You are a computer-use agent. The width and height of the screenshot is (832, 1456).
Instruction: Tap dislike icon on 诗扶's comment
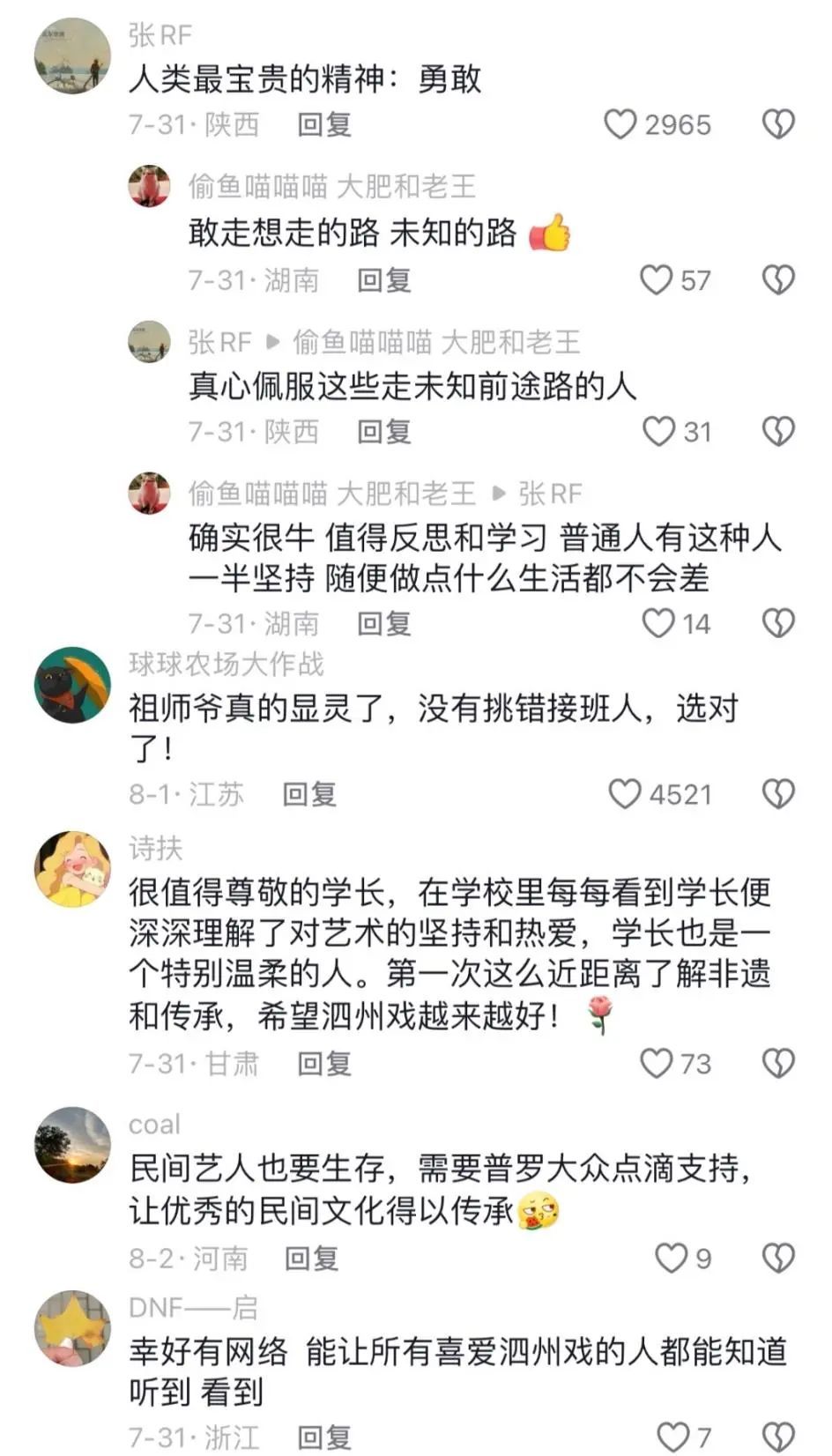pos(777,1064)
